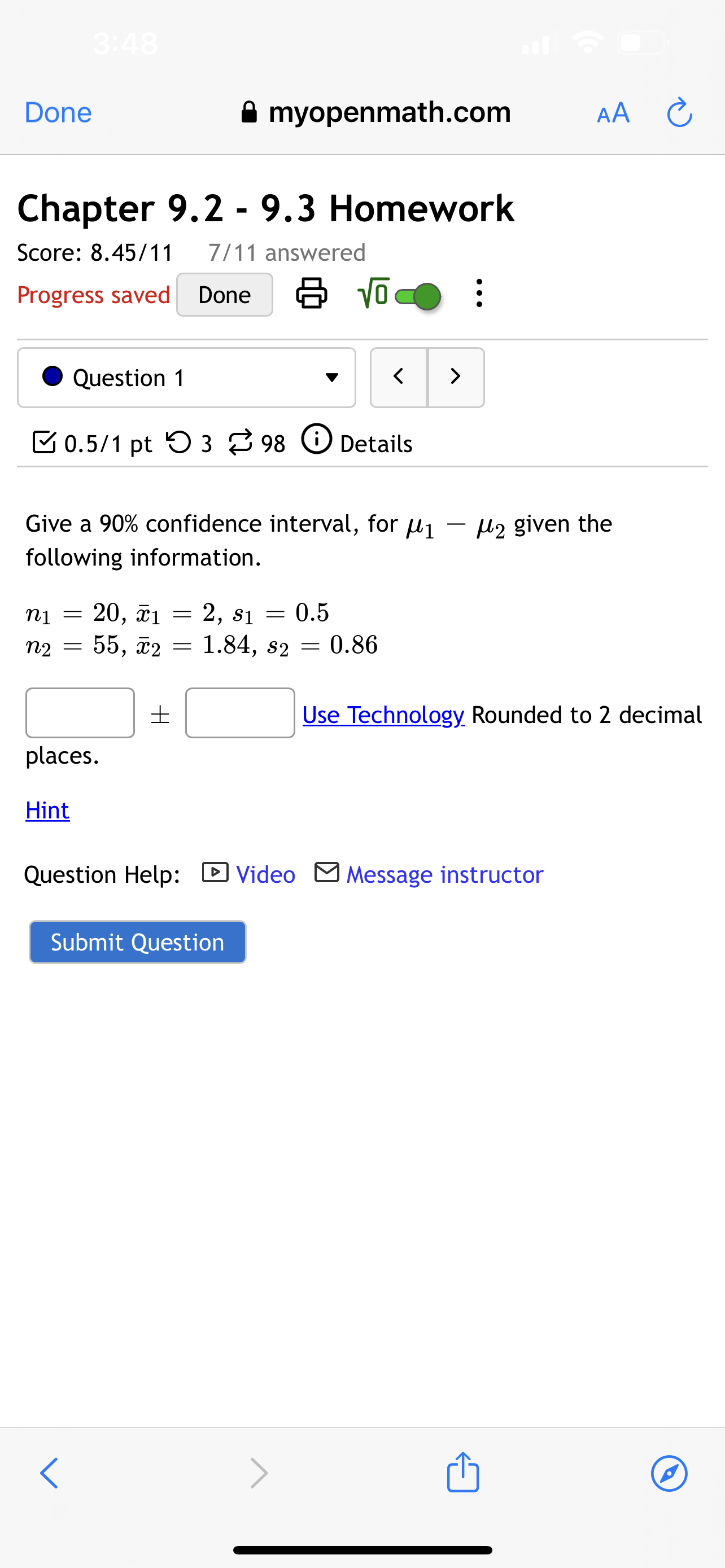Tap Done to exit the browser view
This screenshot has width=725, height=1568.
[x=57, y=112]
